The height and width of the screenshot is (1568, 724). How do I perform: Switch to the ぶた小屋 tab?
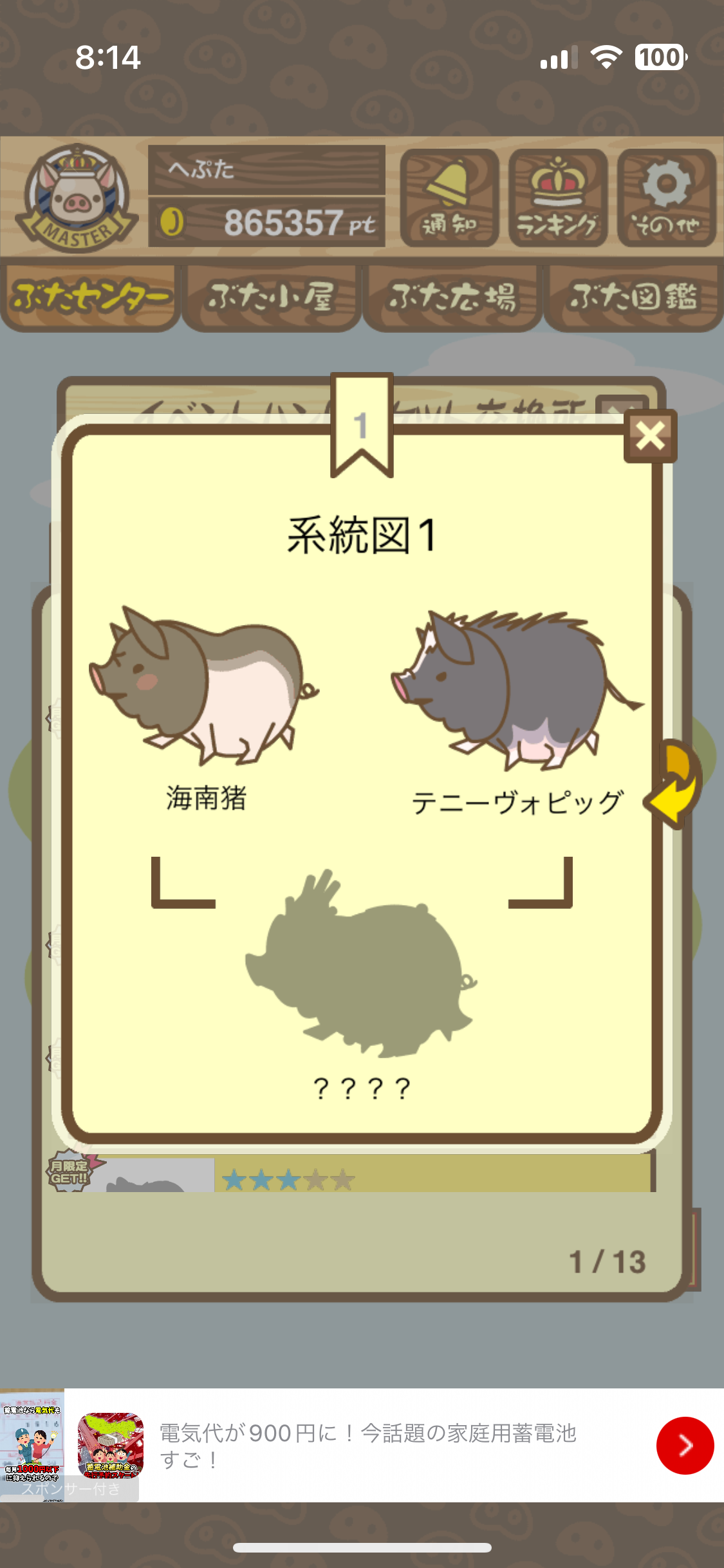[271, 298]
